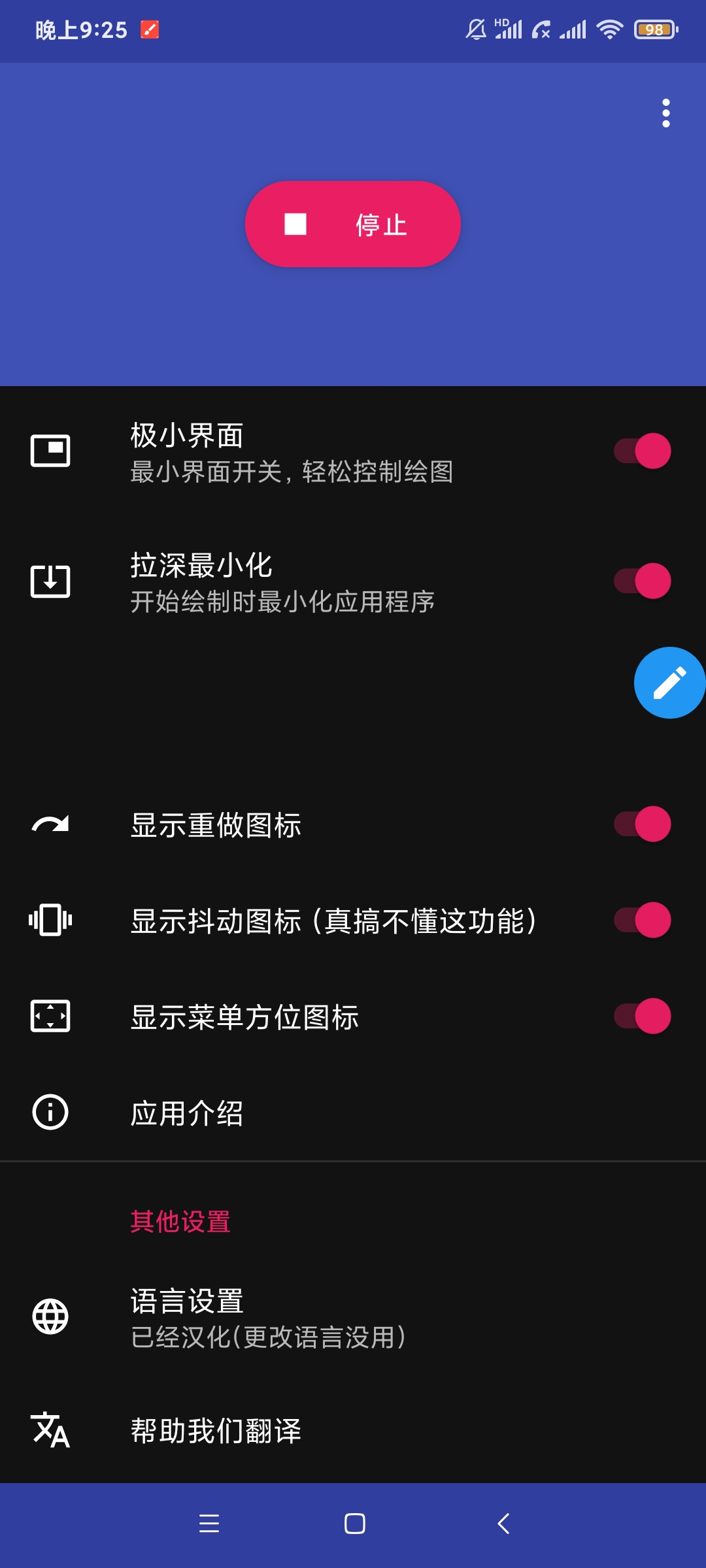The height and width of the screenshot is (1568, 706).
Task: Tap the red 停止 stop button
Action: click(353, 224)
